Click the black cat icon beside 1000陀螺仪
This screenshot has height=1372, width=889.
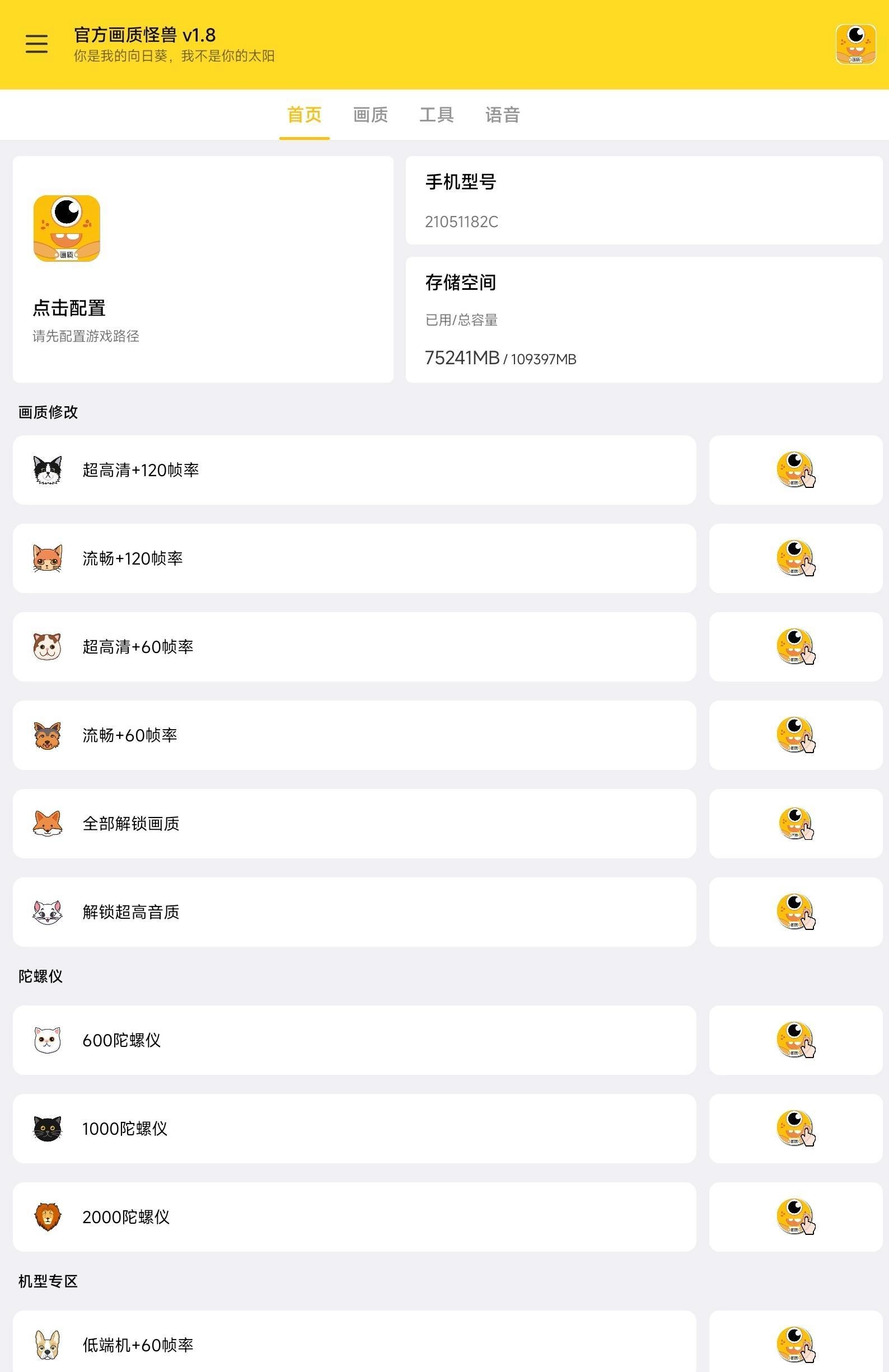49,1129
